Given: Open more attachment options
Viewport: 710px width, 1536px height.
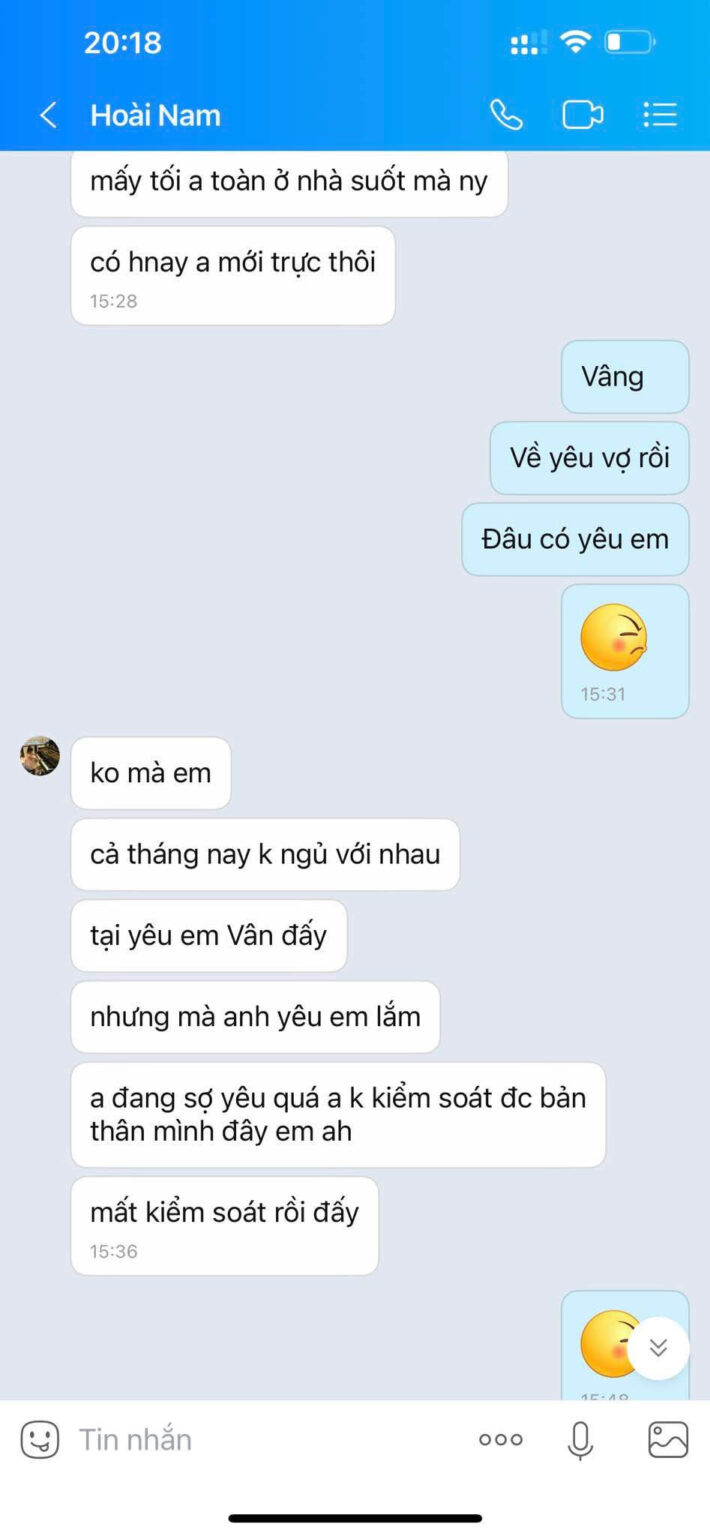Looking at the screenshot, I should click(x=500, y=1440).
